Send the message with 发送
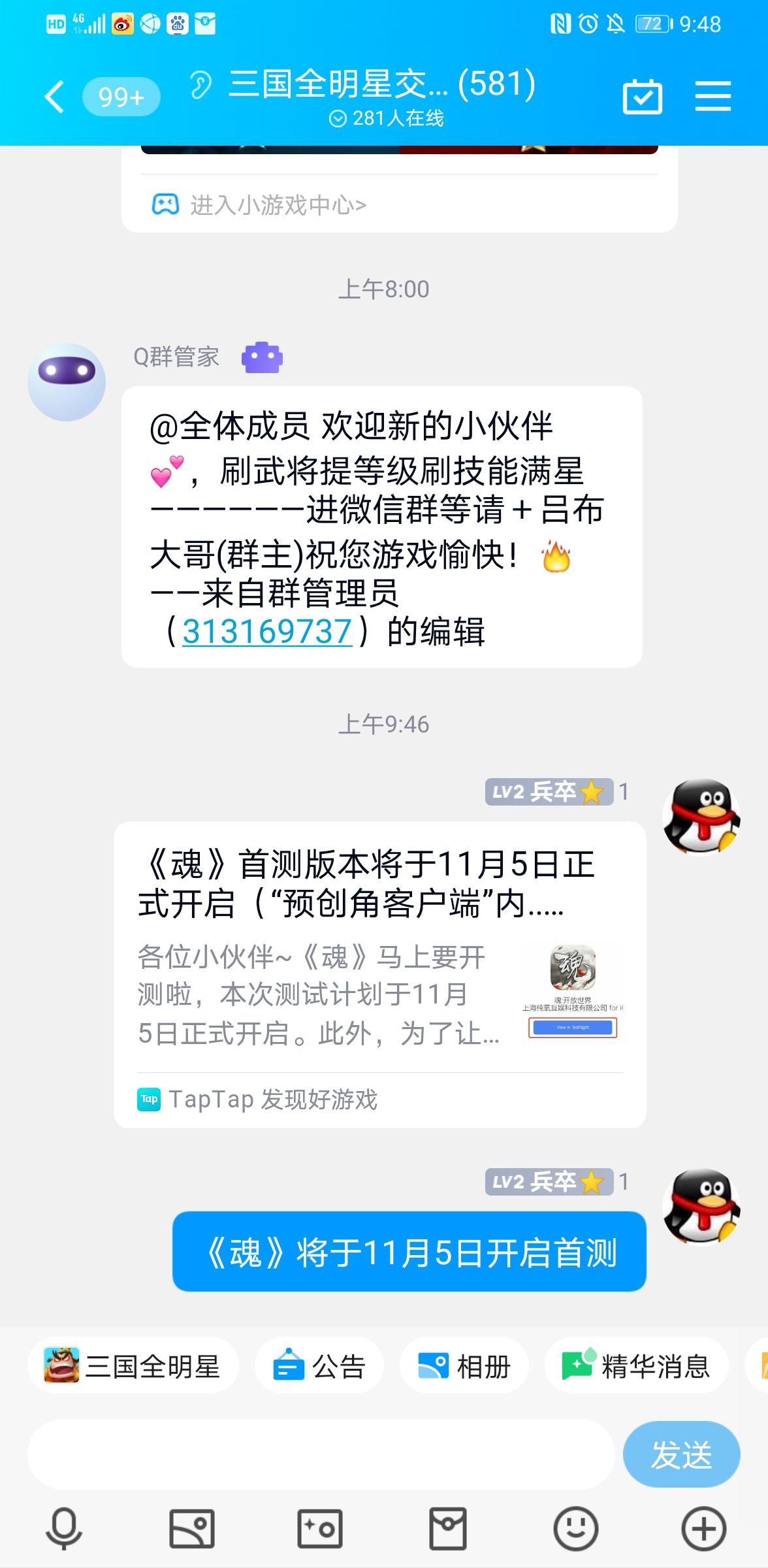 (681, 1454)
